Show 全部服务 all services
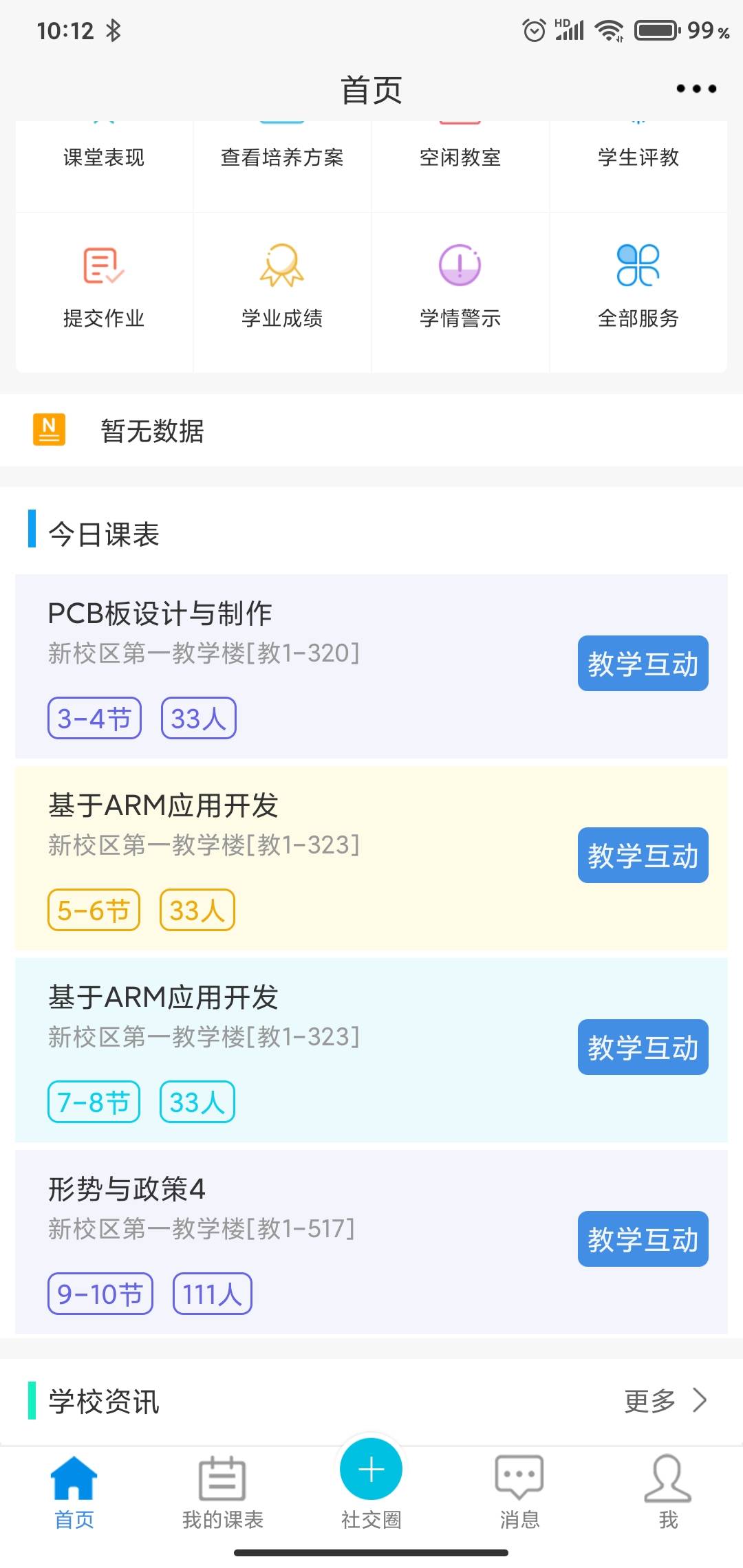743x1568 pixels. [x=638, y=289]
